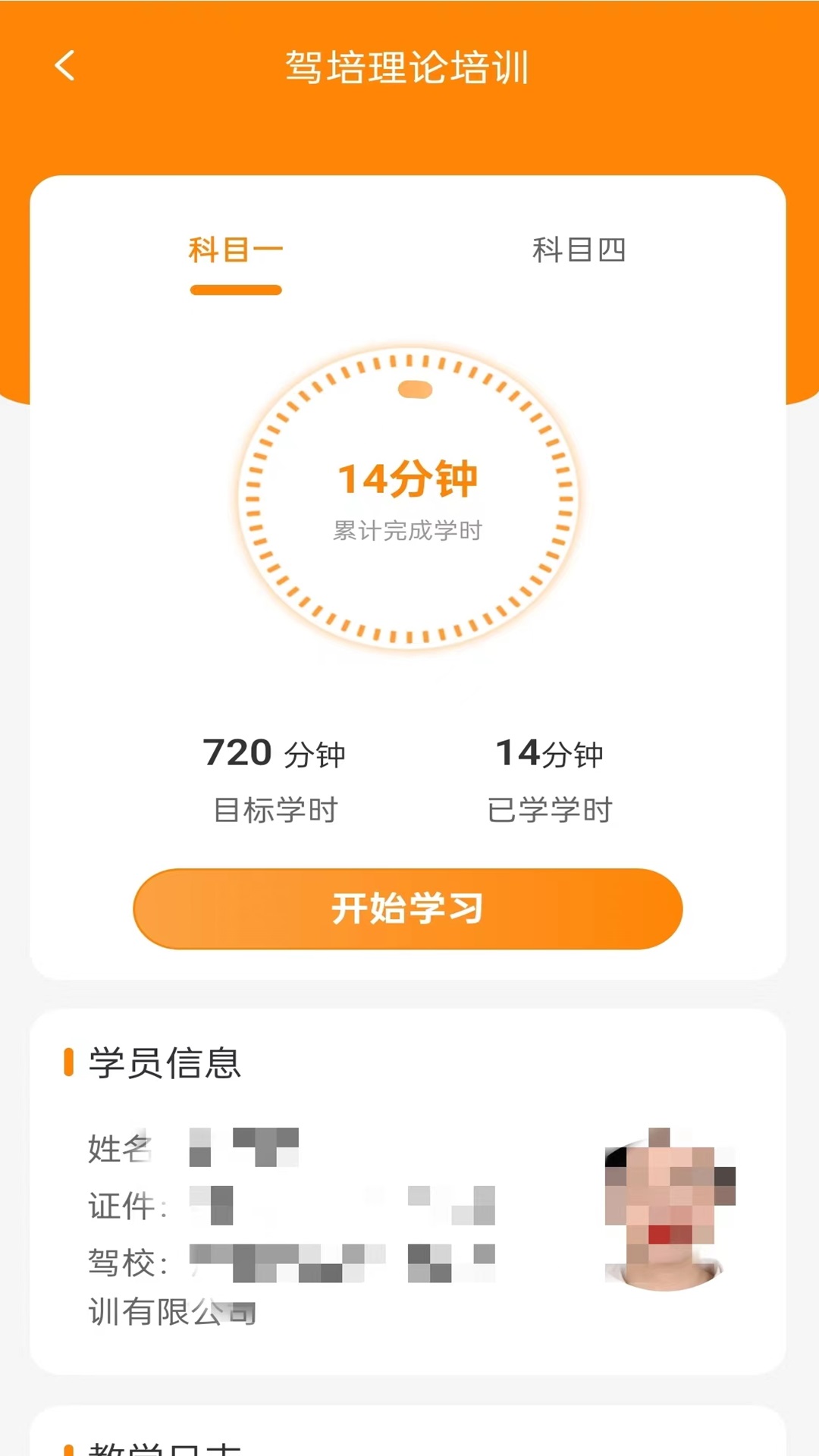Click the 学员信息 section marker bar
This screenshot has height=1456, width=819.
(x=71, y=1061)
